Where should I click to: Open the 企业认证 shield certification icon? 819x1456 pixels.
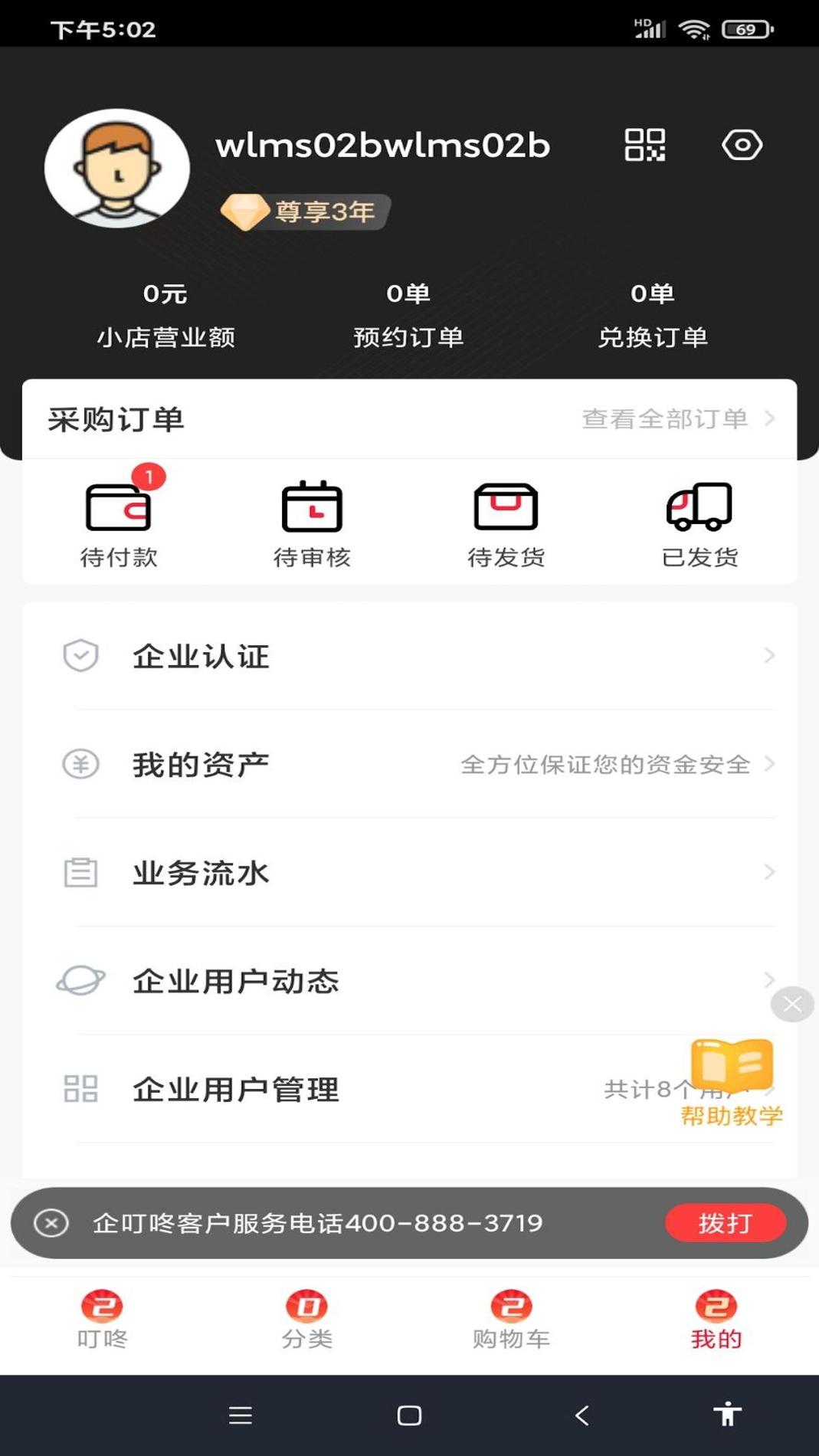point(82,655)
